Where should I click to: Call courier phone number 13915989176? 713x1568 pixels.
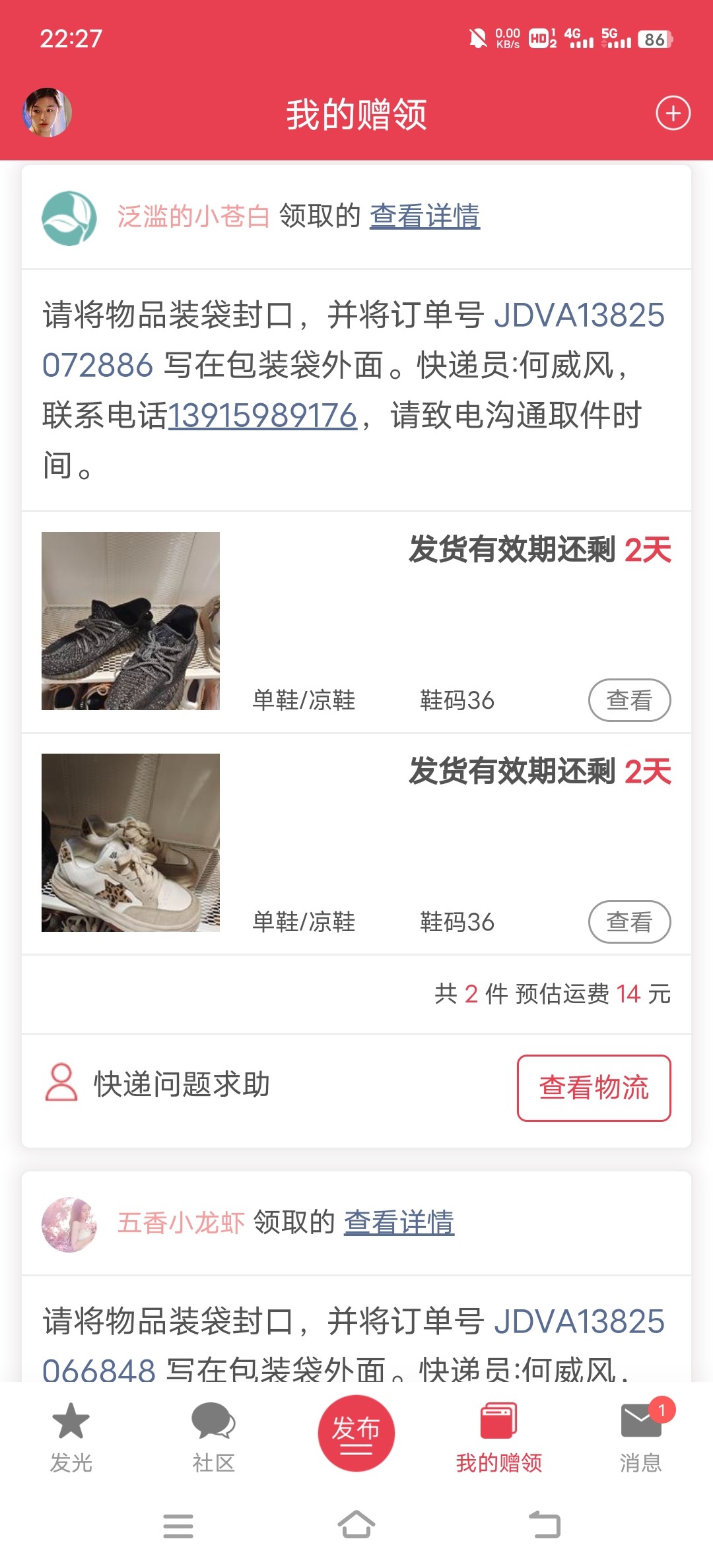tap(263, 416)
